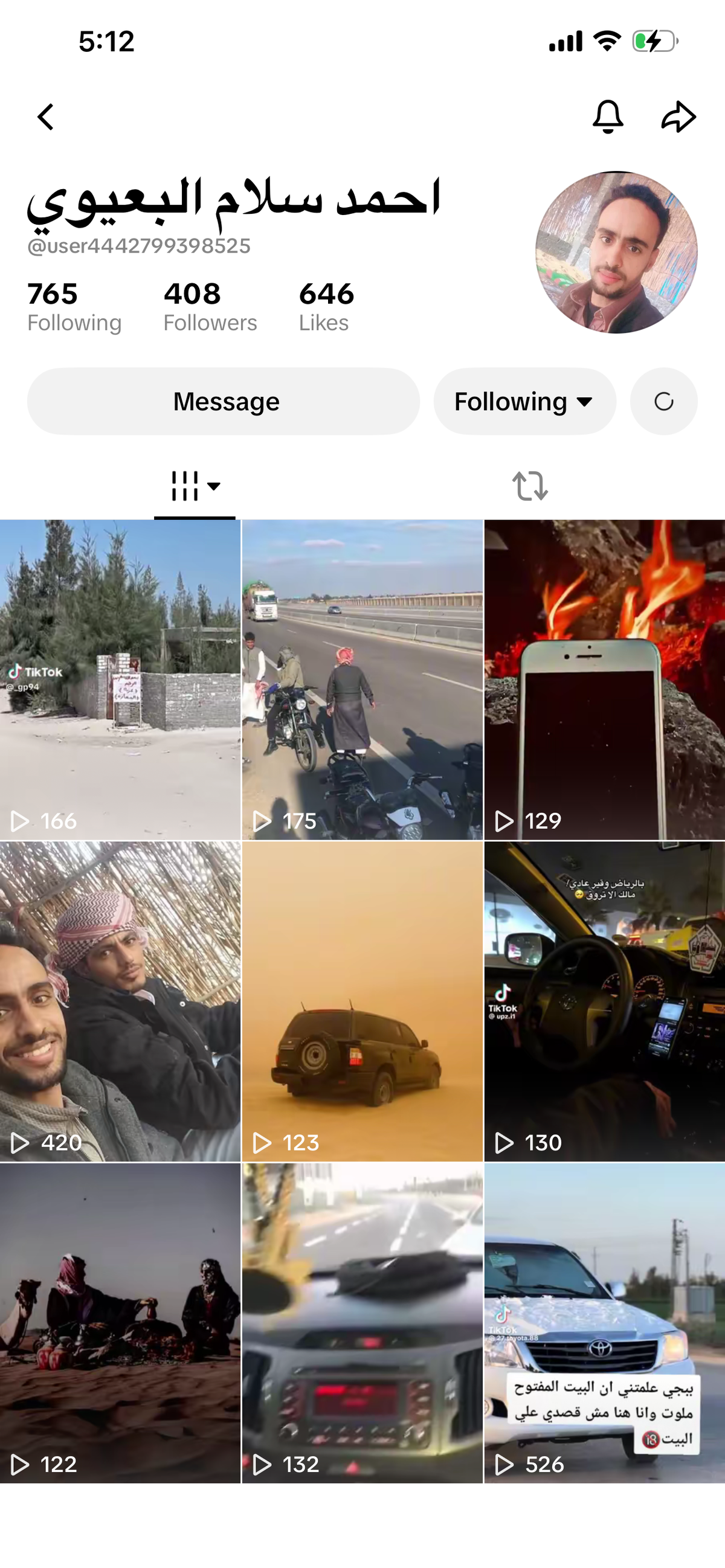This screenshot has height=1568, width=725.
Task: Switch to the videos grid tab
Action: click(195, 486)
